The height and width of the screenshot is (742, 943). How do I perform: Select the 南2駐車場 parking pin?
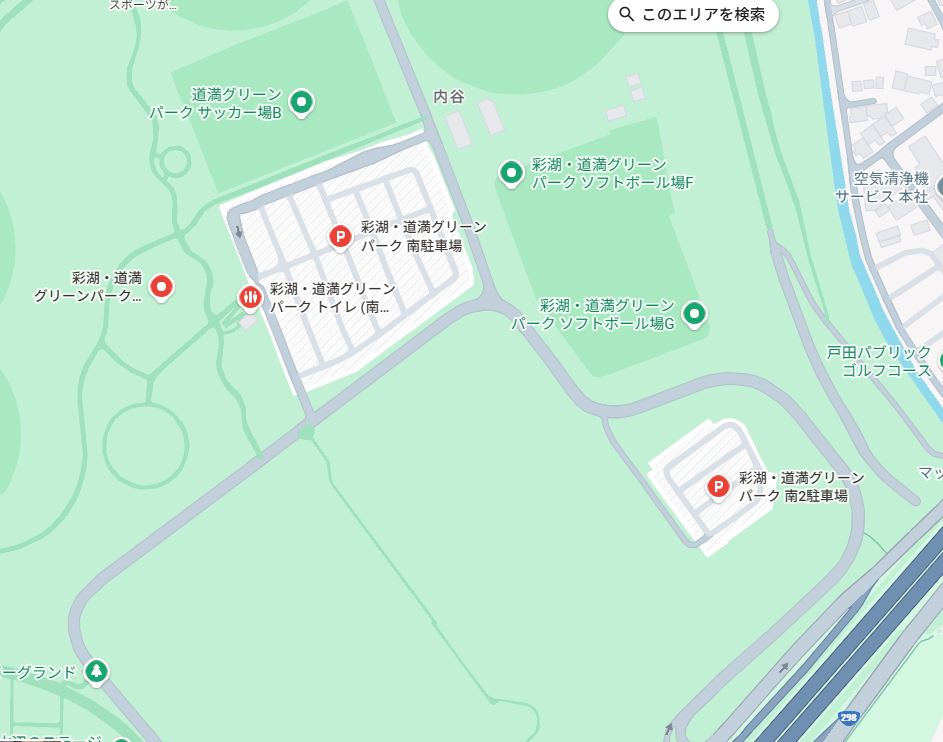(x=718, y=487)
